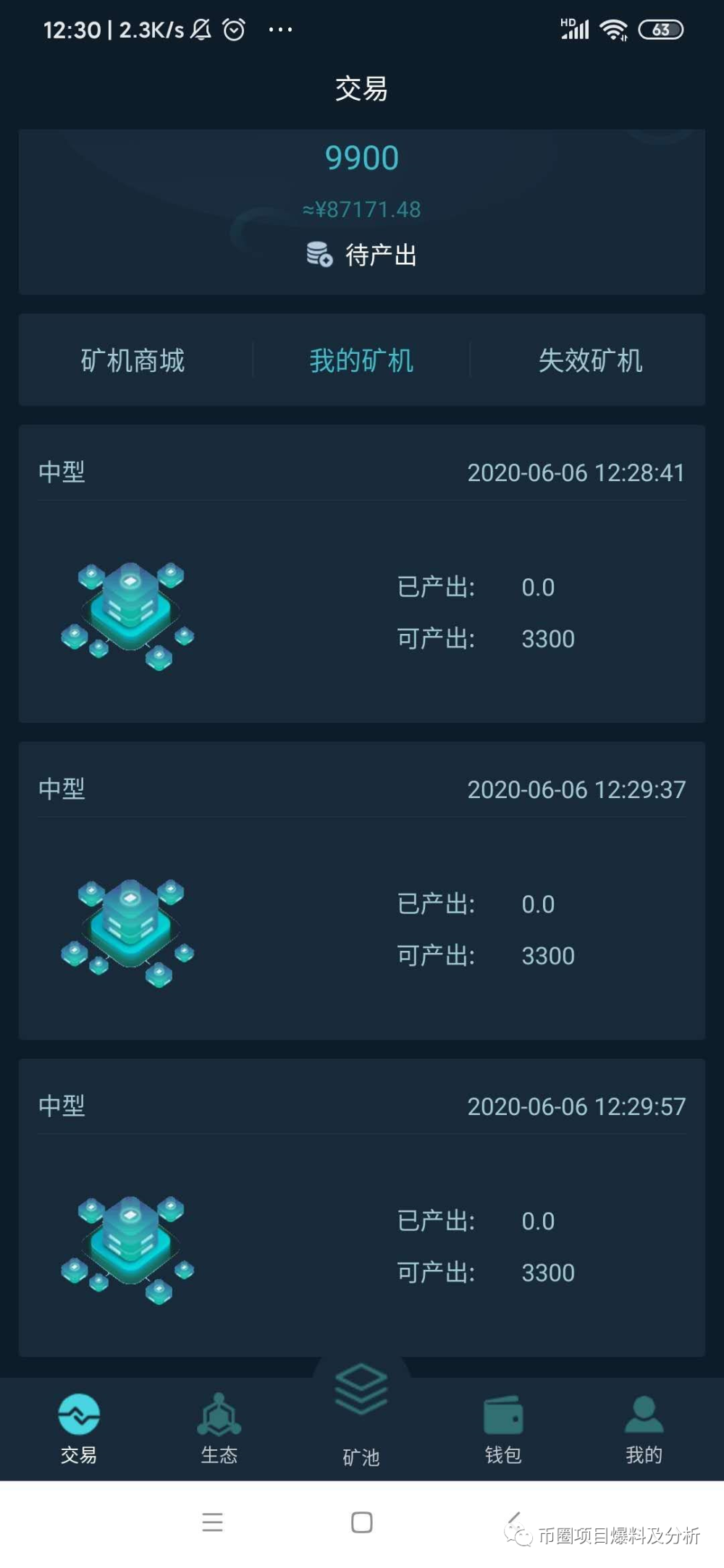Tap the 待产出 button
724x1568 pixels.
pos(361,255)
